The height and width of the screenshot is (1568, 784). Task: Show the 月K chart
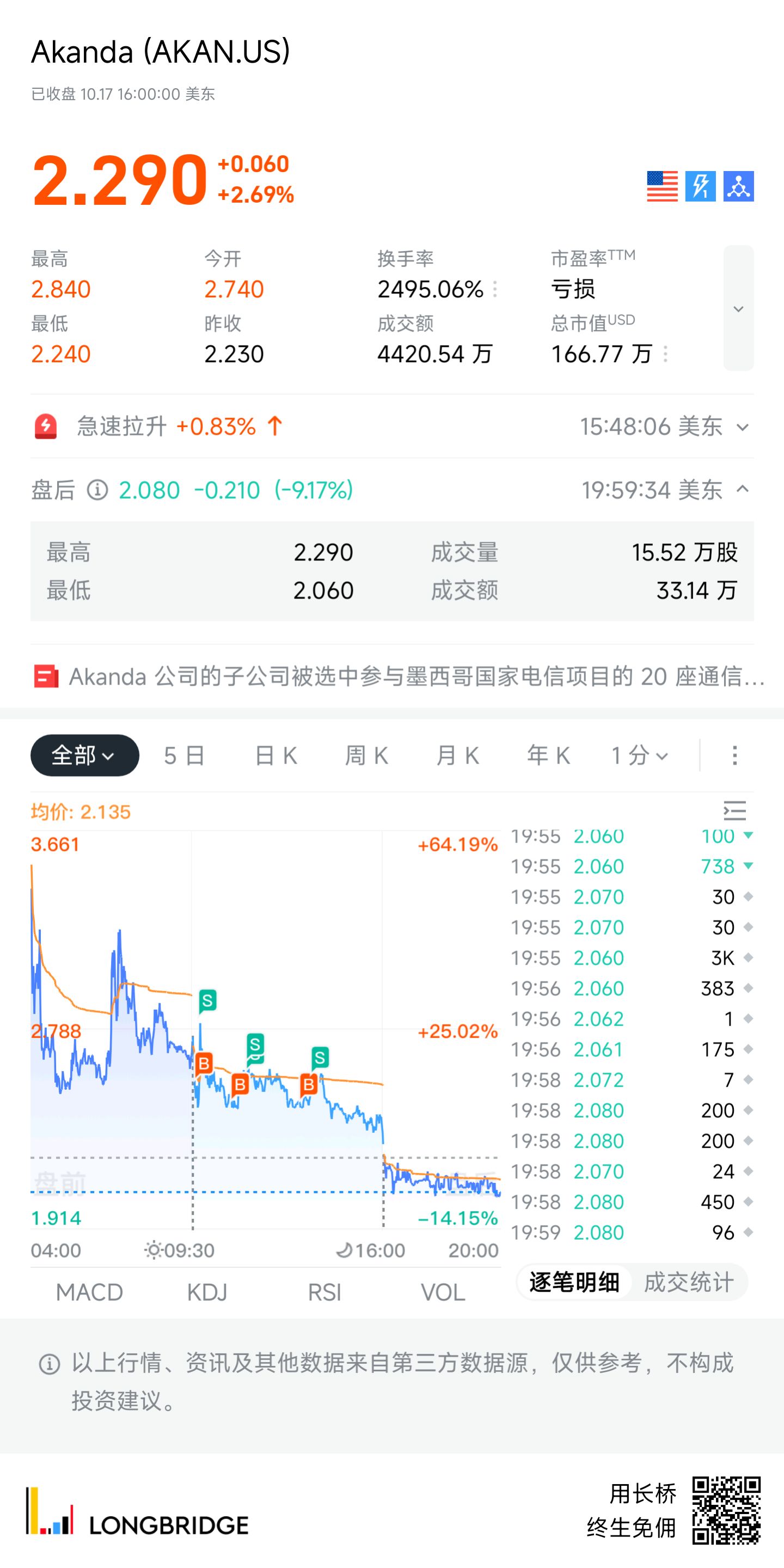pos(458,755)
